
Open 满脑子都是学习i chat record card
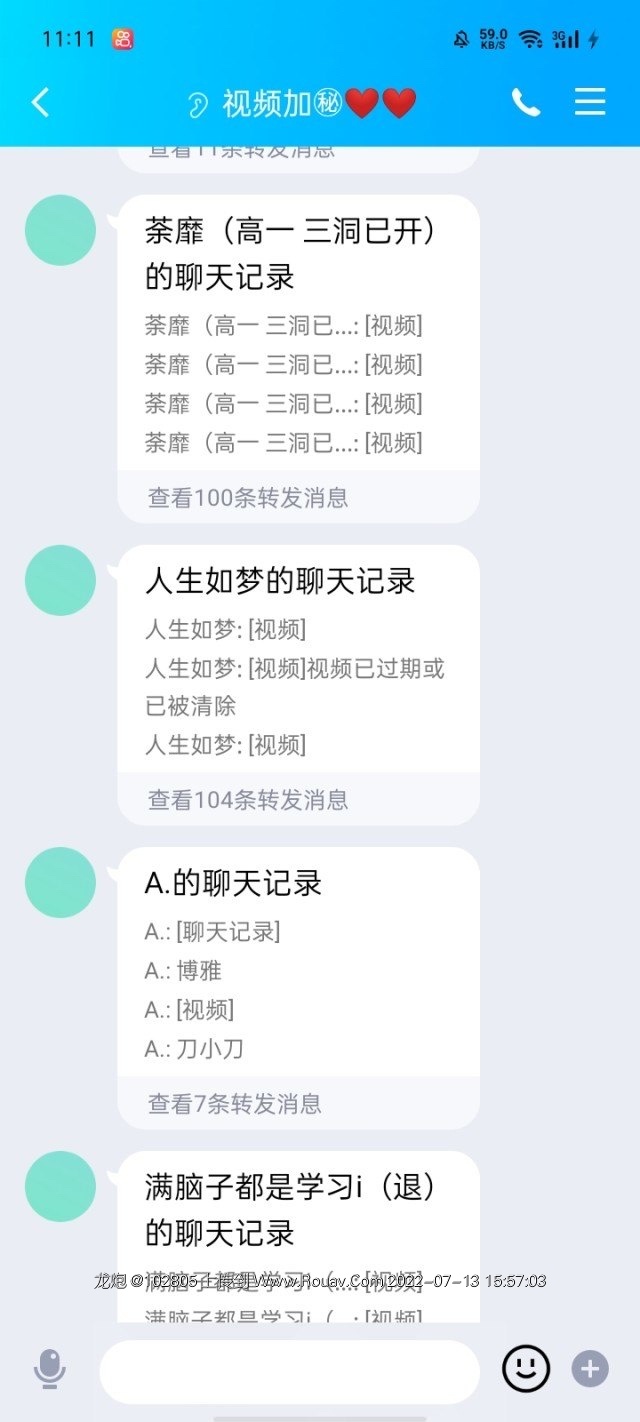click(x=297, y=1210)
